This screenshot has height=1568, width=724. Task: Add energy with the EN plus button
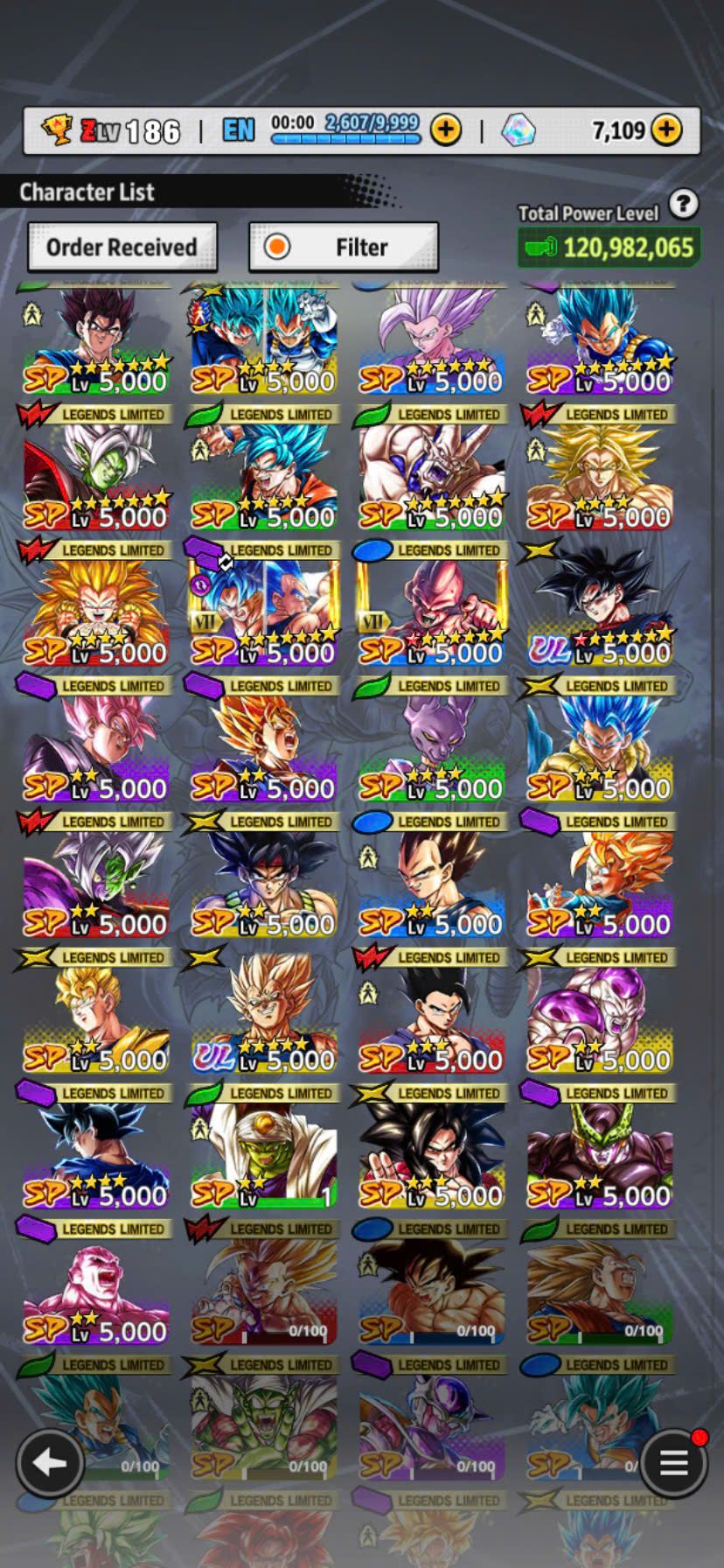pyautogui.click(x=445, y=130)
